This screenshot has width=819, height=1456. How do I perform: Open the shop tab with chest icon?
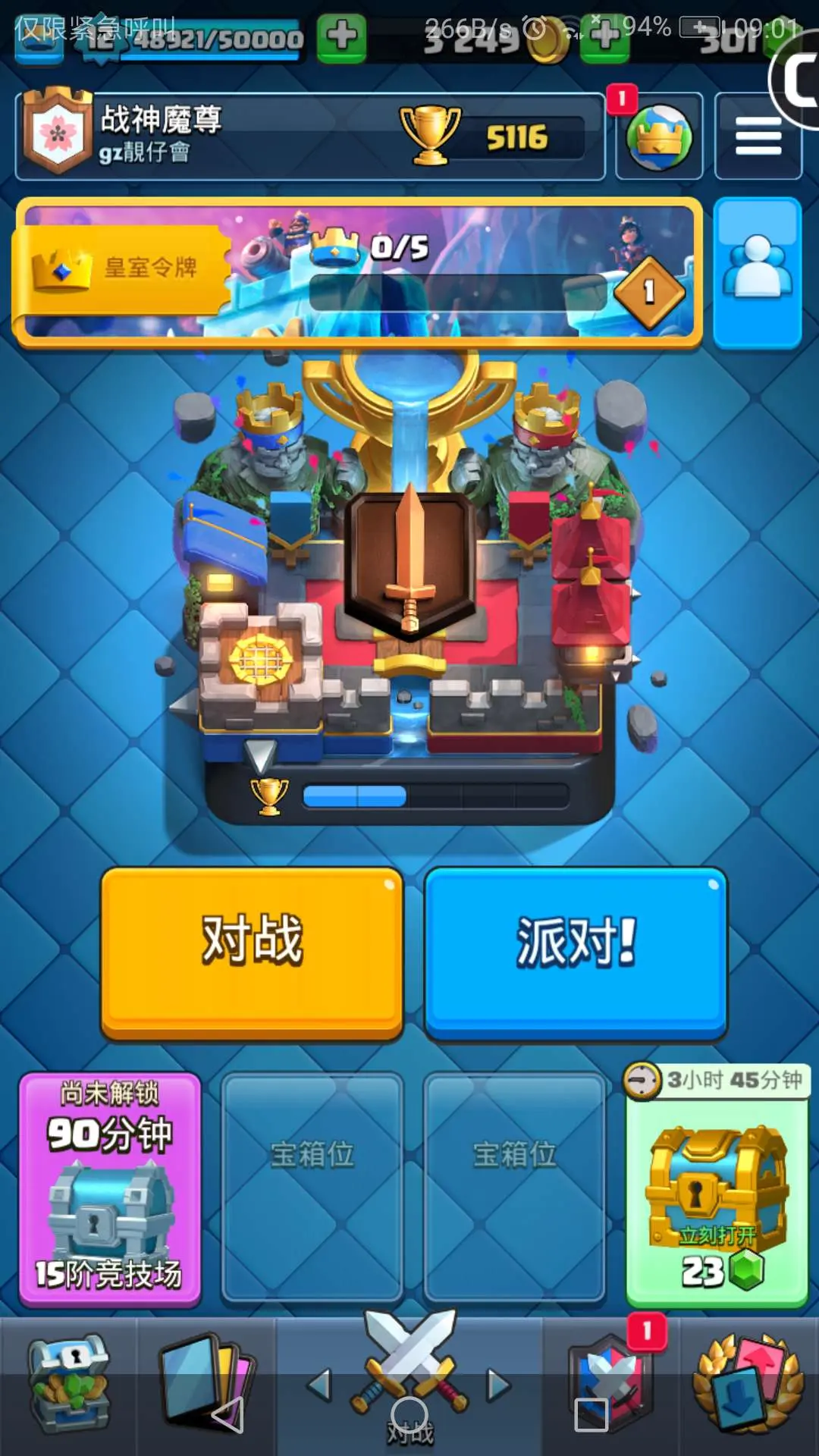[68, 1385]
